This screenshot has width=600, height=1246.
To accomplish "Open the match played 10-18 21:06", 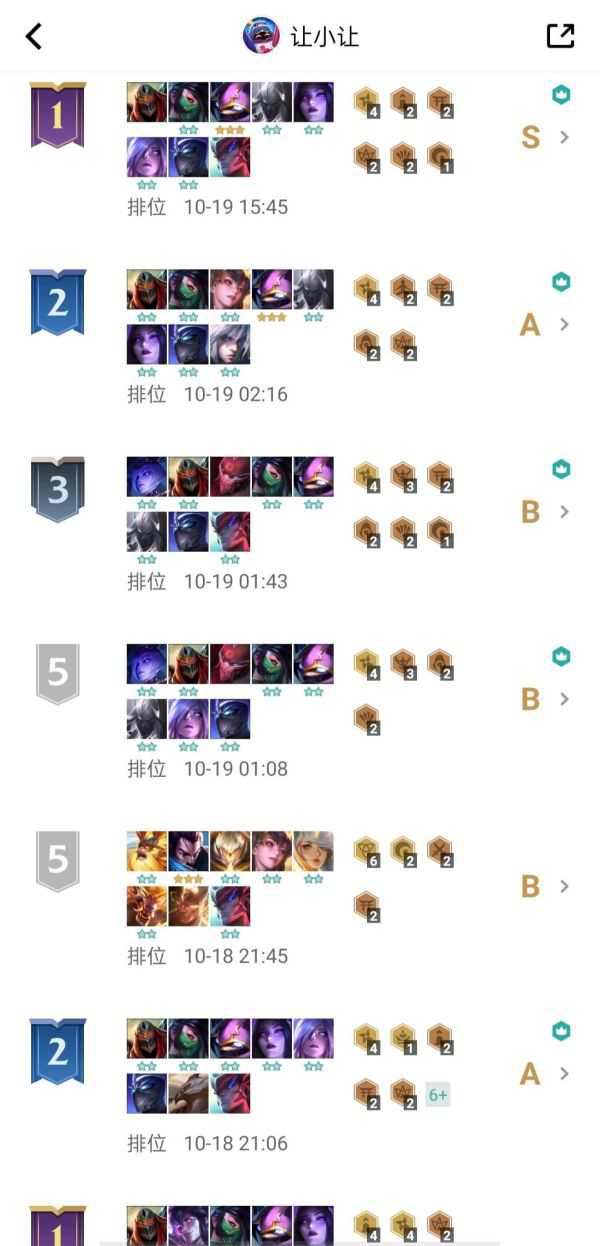I will coord(564,1073).
